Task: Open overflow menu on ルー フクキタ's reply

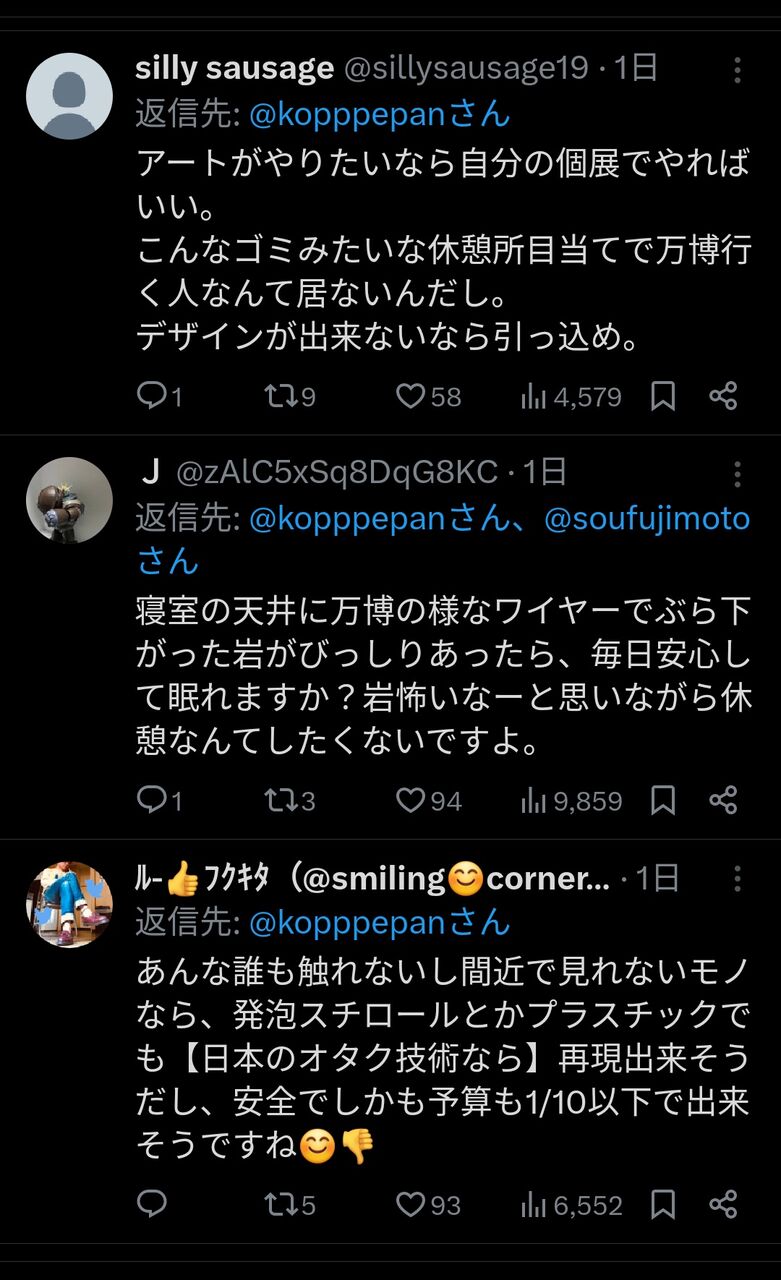Action: coord(737,878)
